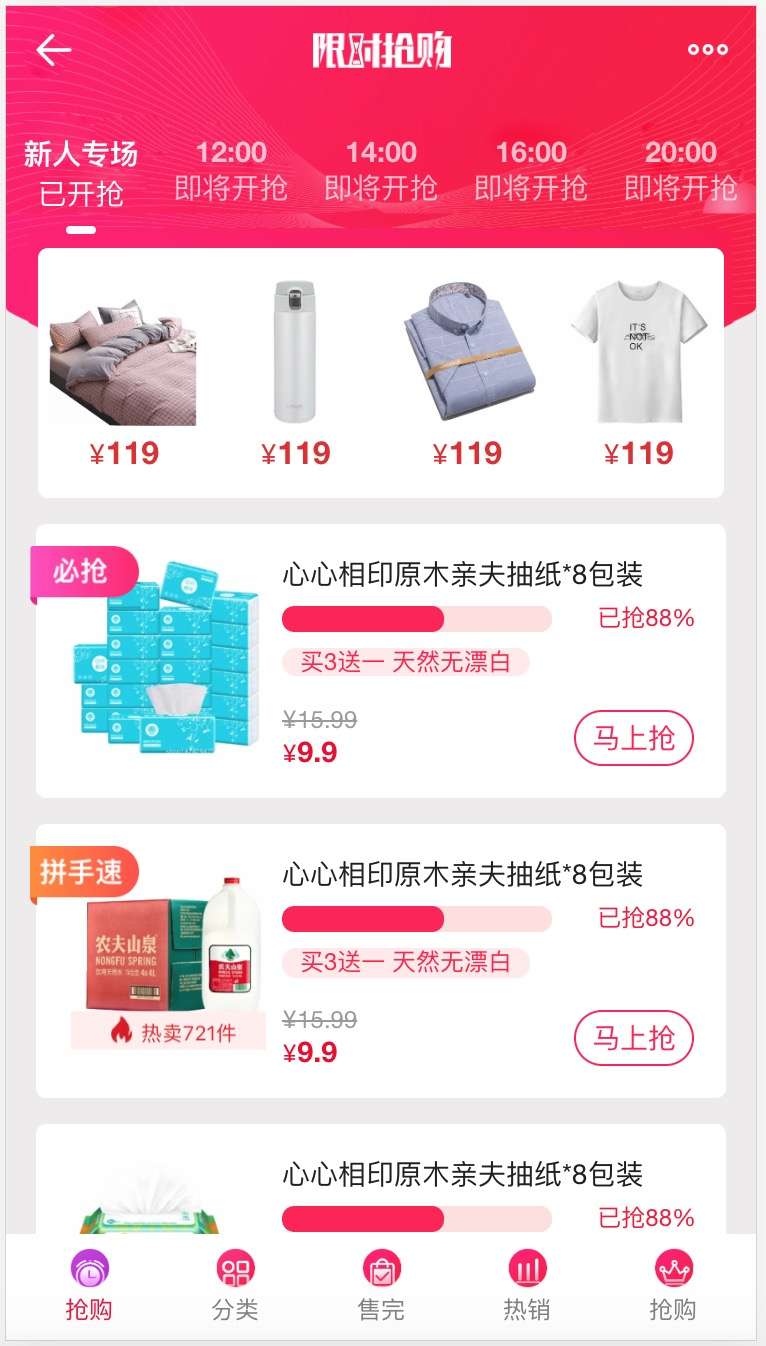Switch to the 热销 bottom tab
766x1346 pixels.
527,1285
